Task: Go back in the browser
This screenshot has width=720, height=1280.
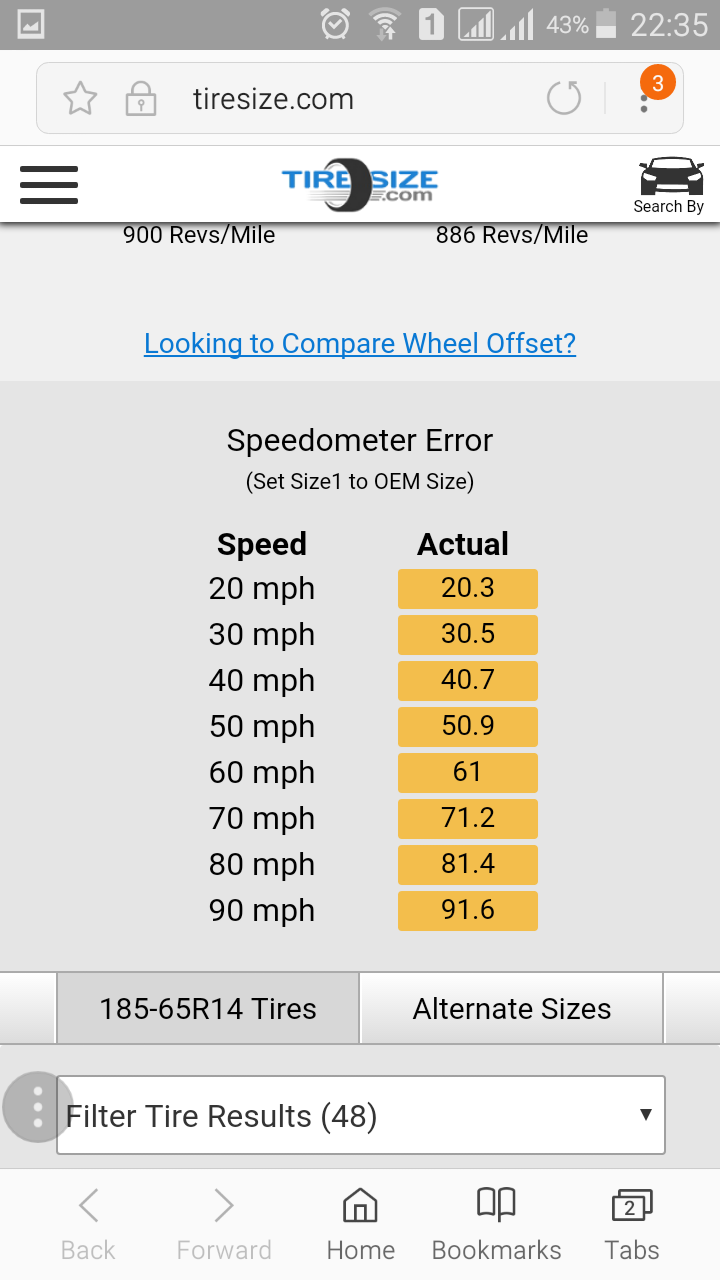Action: tap(88, 1224)
